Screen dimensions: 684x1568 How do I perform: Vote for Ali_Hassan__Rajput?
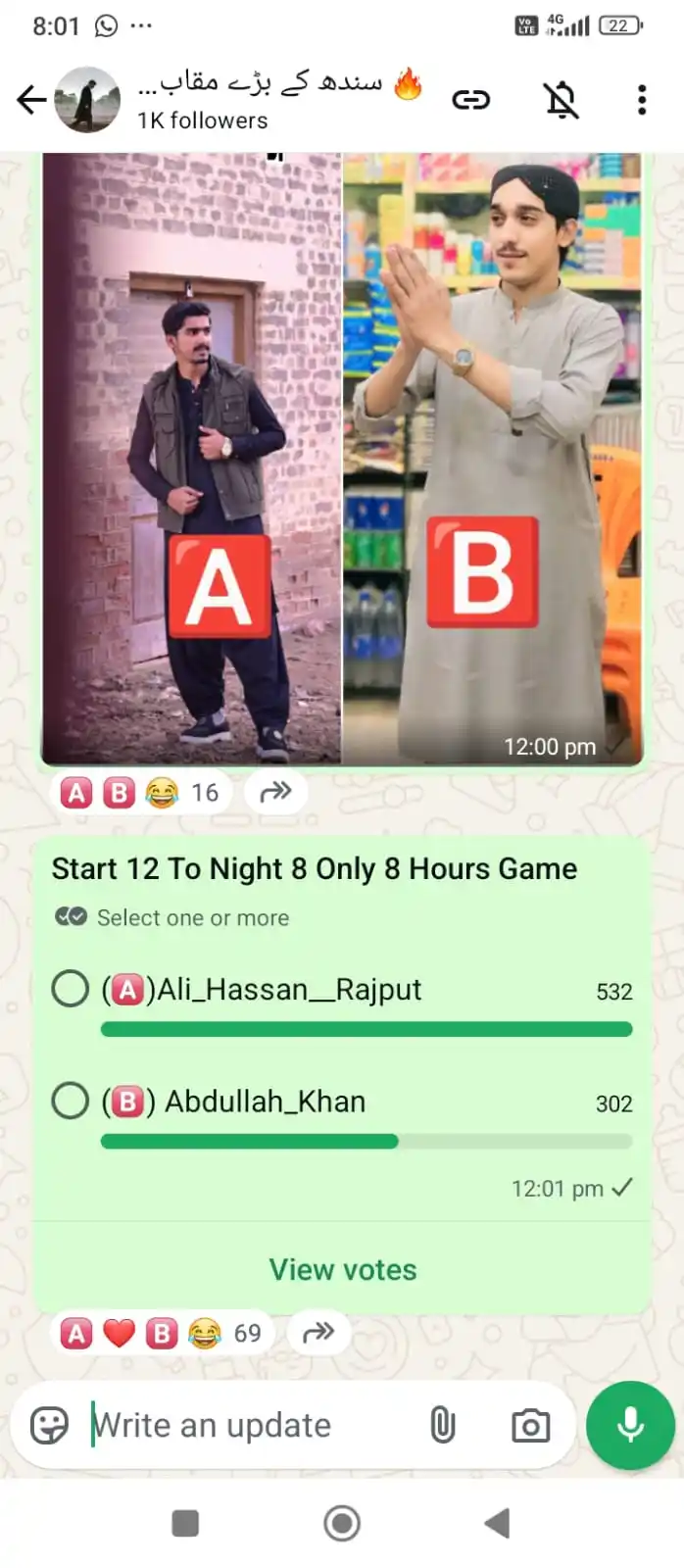click(71, 989)
